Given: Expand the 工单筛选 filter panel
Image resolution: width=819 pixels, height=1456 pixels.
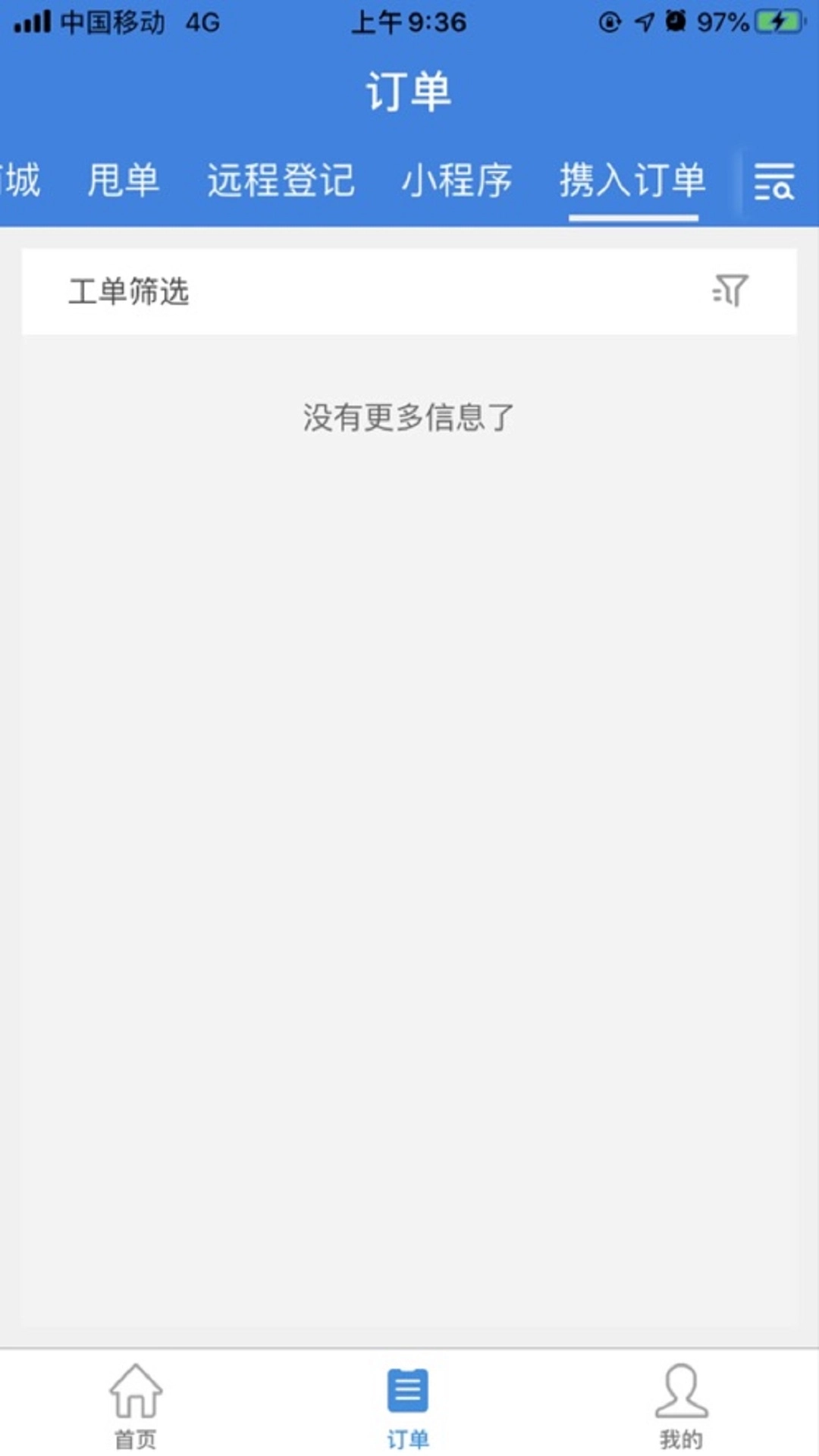Looking at the screenshot, I should point(409,291).
